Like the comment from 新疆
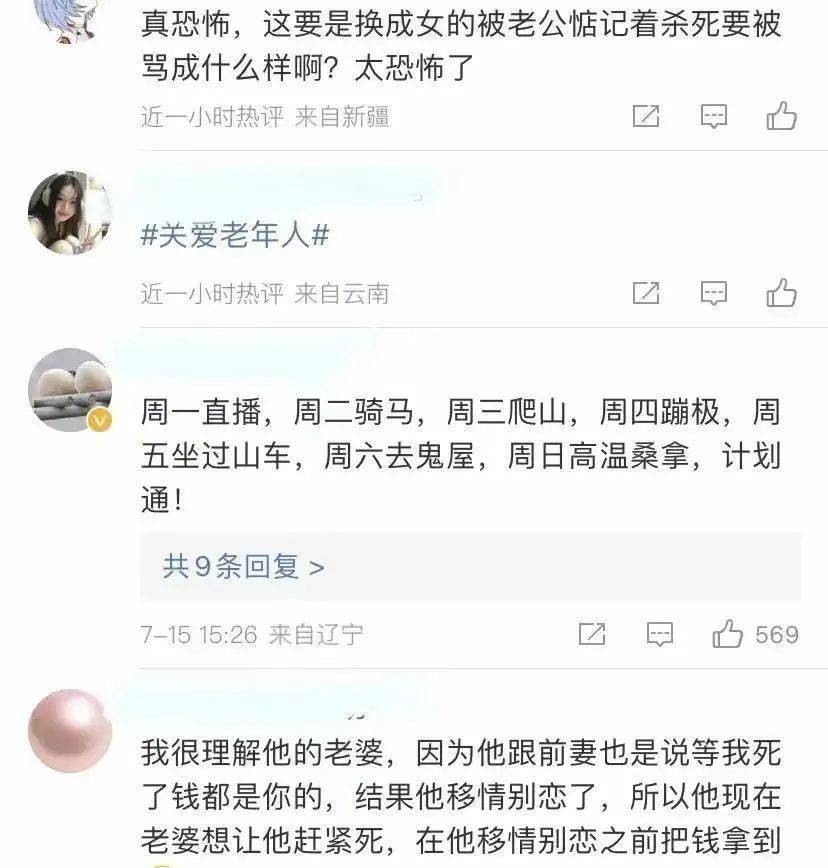828x868 pixels. 781,116
